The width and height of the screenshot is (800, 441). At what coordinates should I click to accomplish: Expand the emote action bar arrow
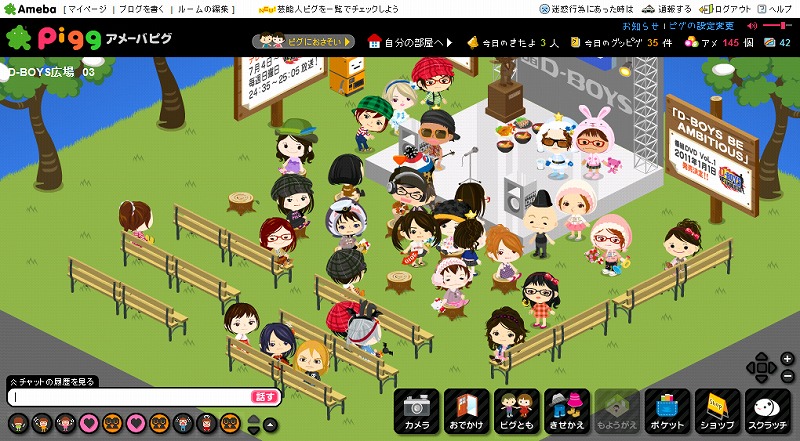point(270,424)
